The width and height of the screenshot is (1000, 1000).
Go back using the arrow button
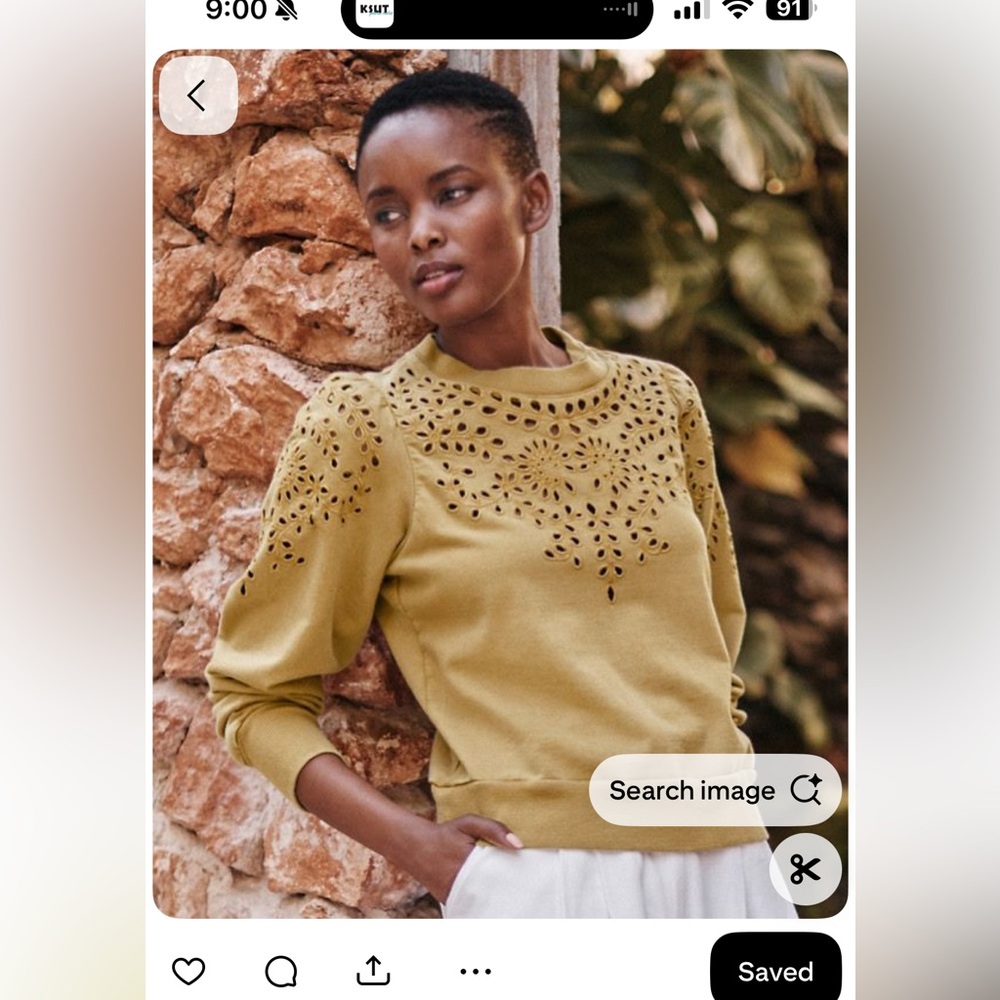pyautogui.click(x=197, y=96)
